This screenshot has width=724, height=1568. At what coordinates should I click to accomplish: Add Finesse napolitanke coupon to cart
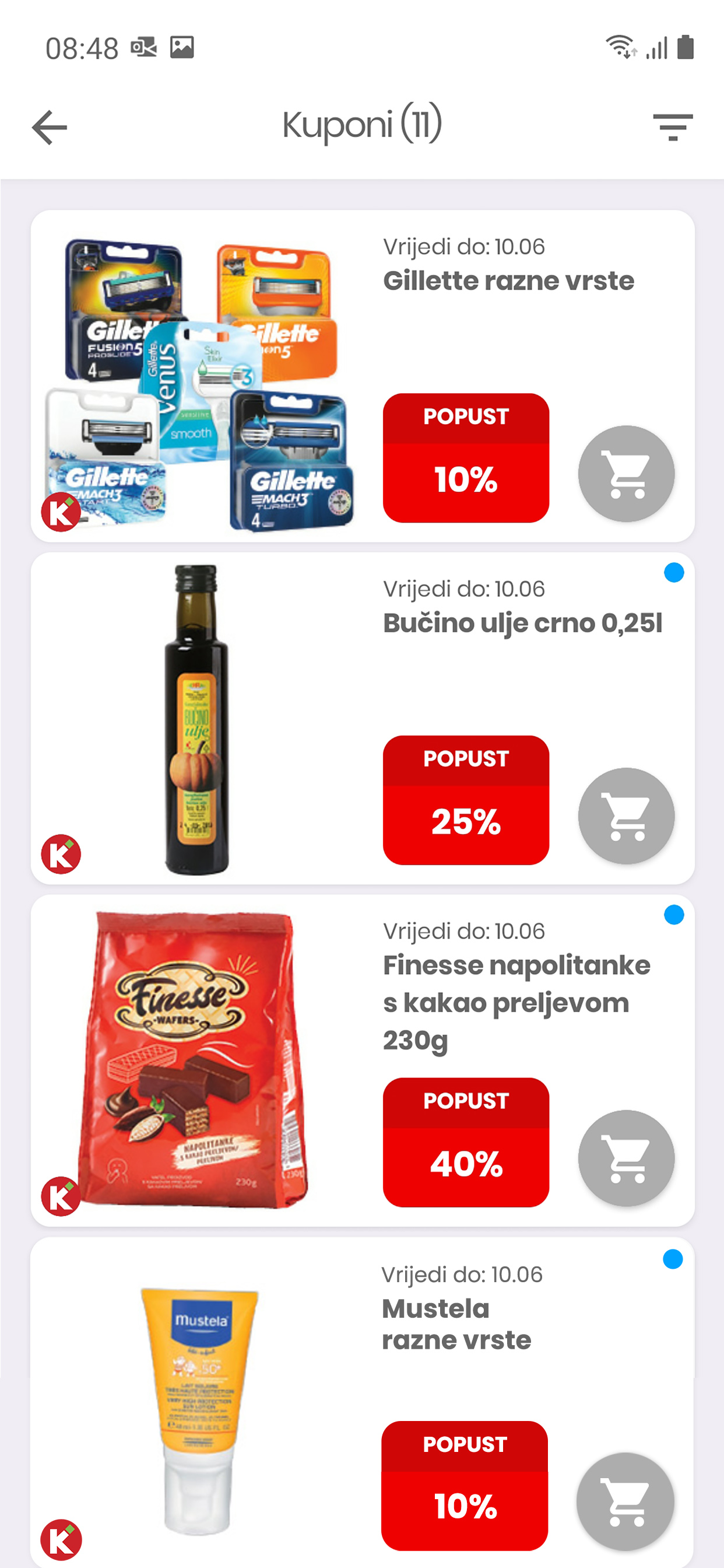626,1158
